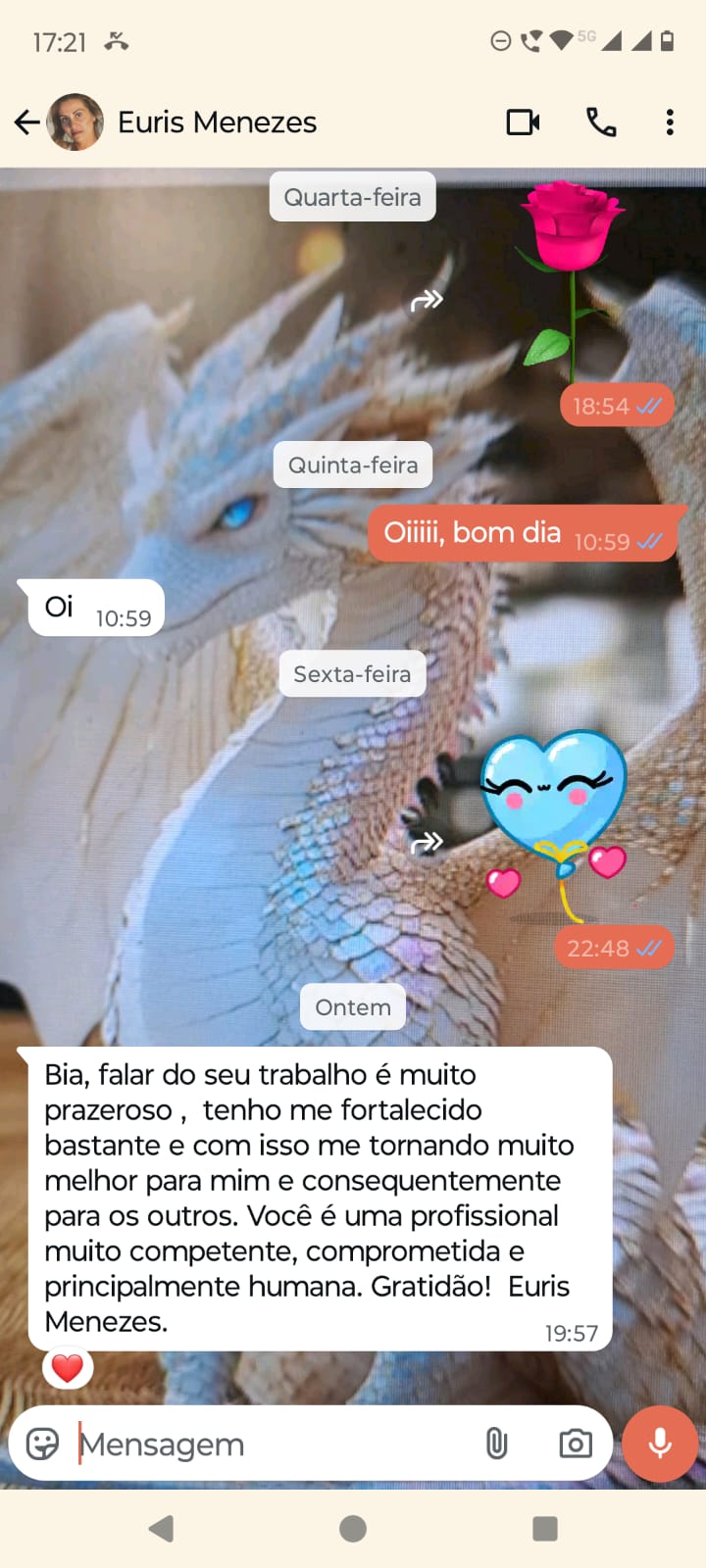The height and width of the screenshot is (1568, 706).
Task: Forward the rose sticker
Action: tap(428, 300)
